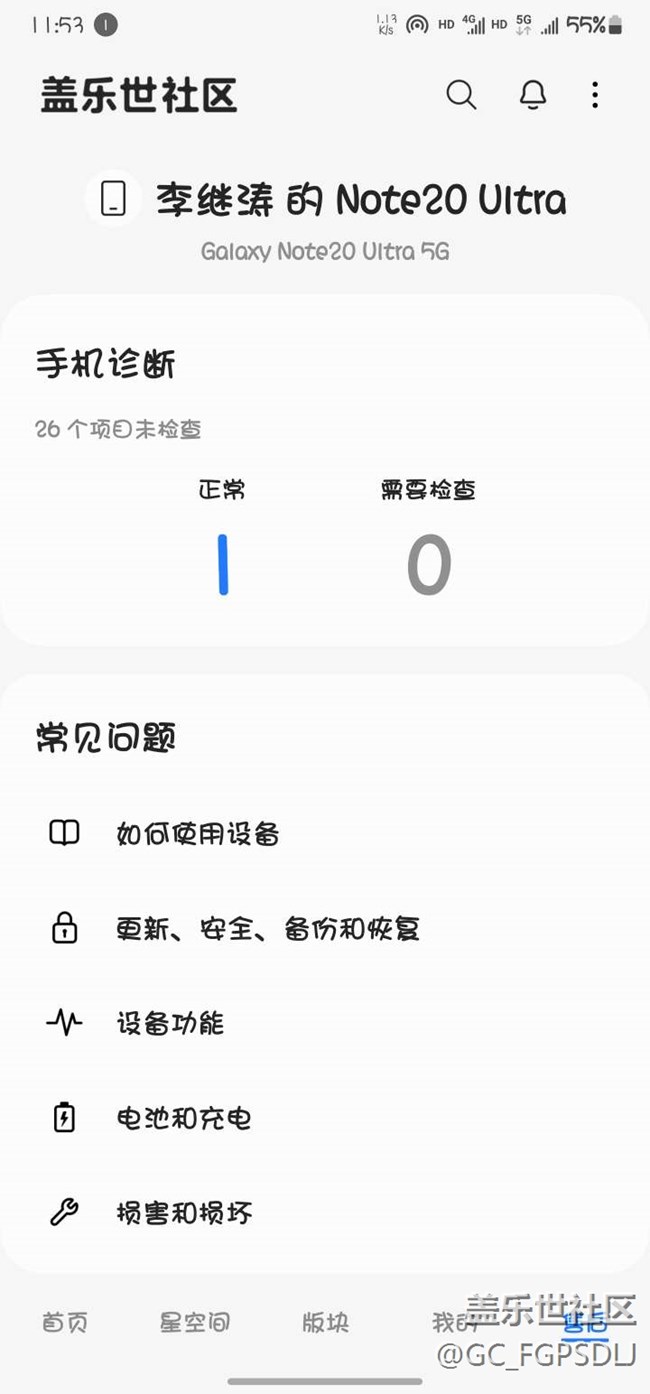Switch to the 首页 tab
This screenshot has width=650, height=1394.
coord(65,1322)
